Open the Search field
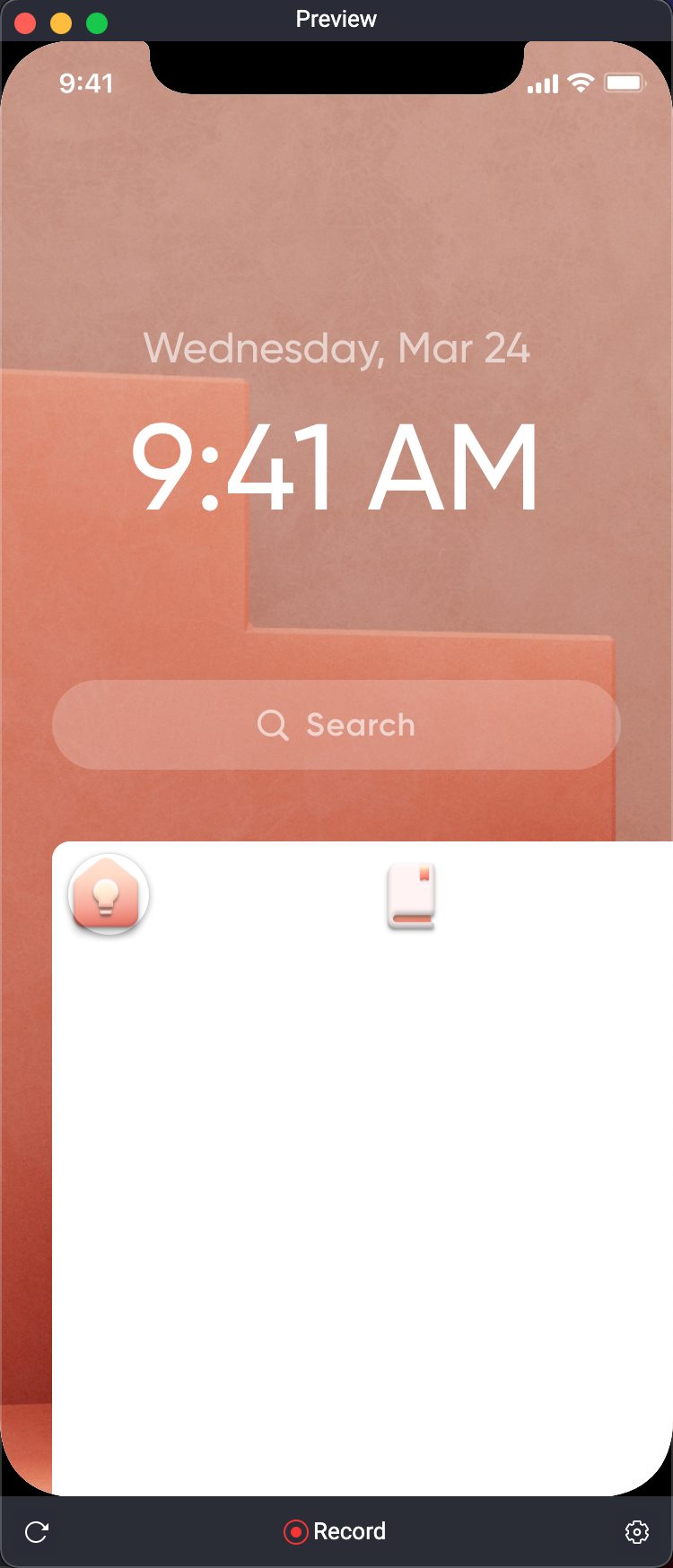Image resolution: width=673 pixels, height=1568 pixels. pyautogui.click(x=336, y=725)
